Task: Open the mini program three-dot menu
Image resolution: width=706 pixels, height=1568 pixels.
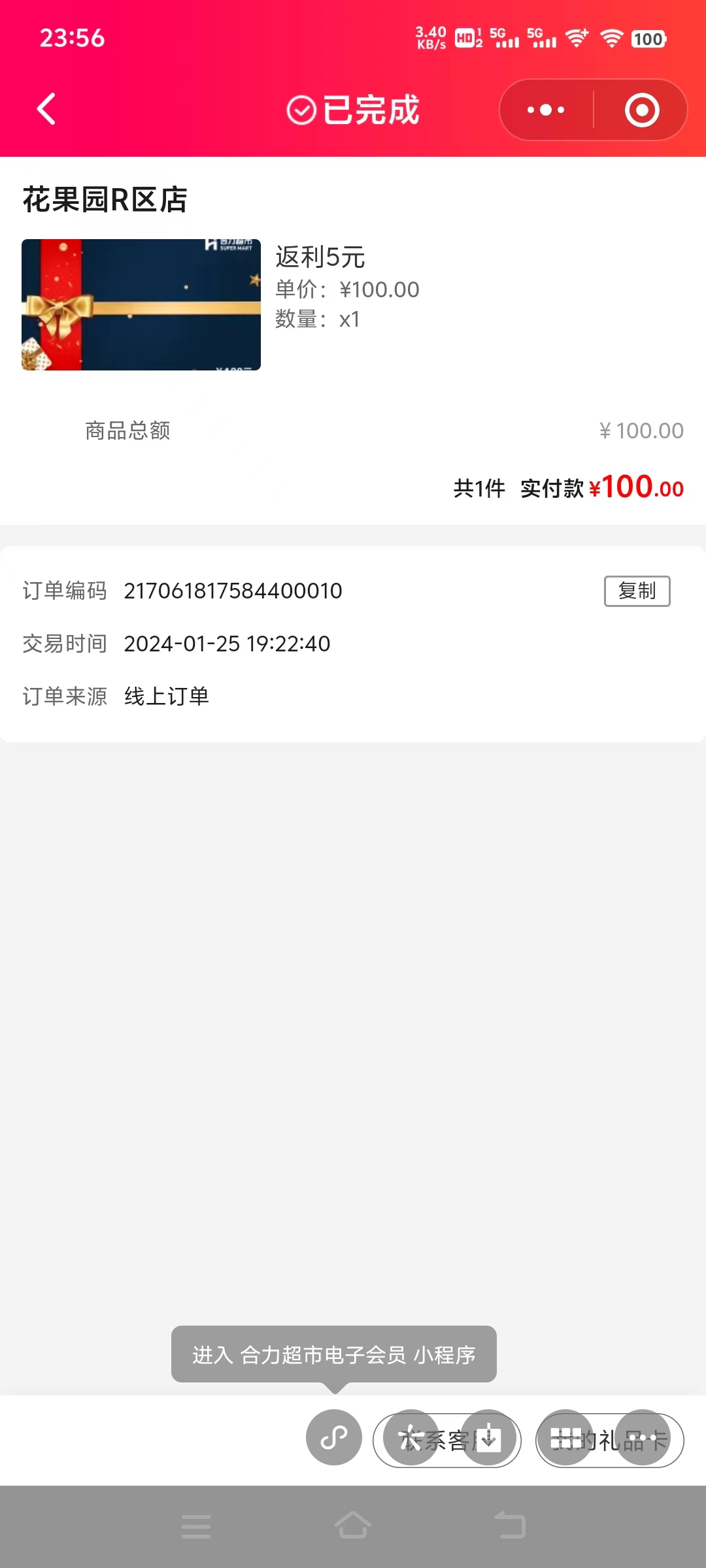Action: (x=546, y=110)
